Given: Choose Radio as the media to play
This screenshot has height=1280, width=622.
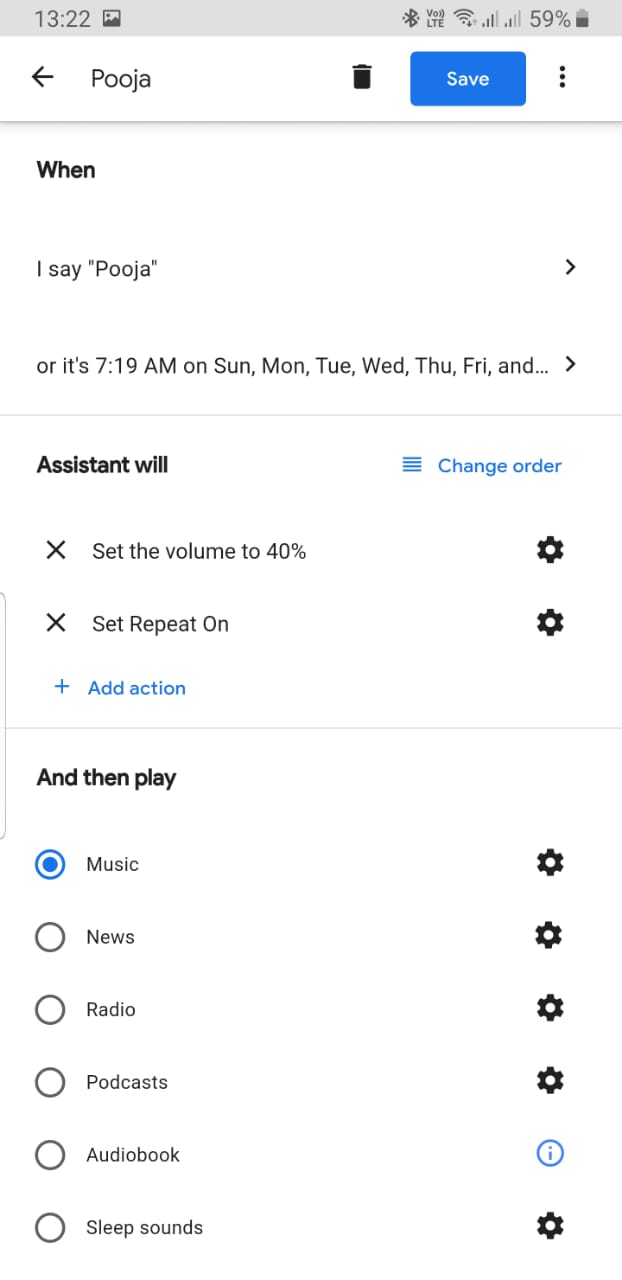Looking at the screenshot, I should tap(50, 1009).
